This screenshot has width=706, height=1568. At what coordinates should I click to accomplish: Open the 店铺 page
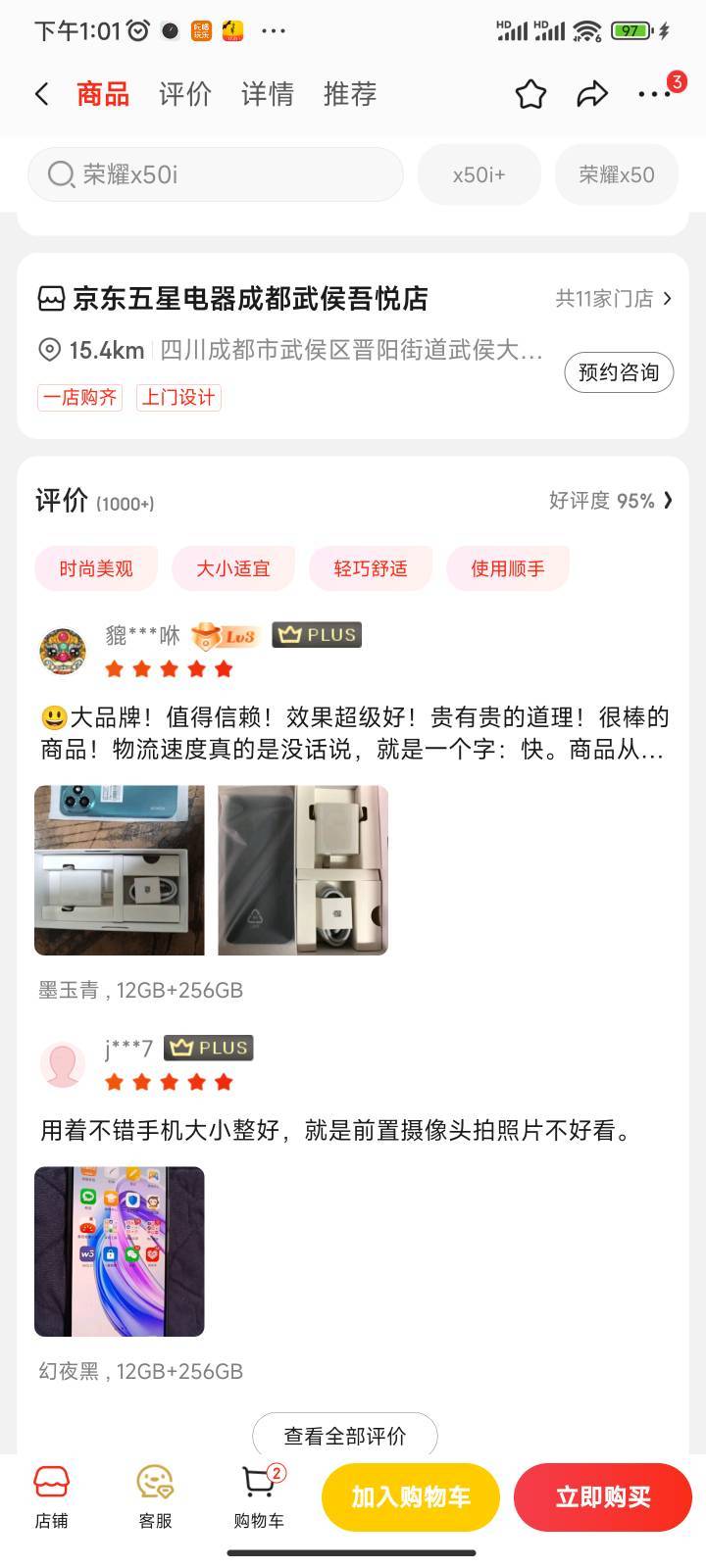(x=52, y=1497)
